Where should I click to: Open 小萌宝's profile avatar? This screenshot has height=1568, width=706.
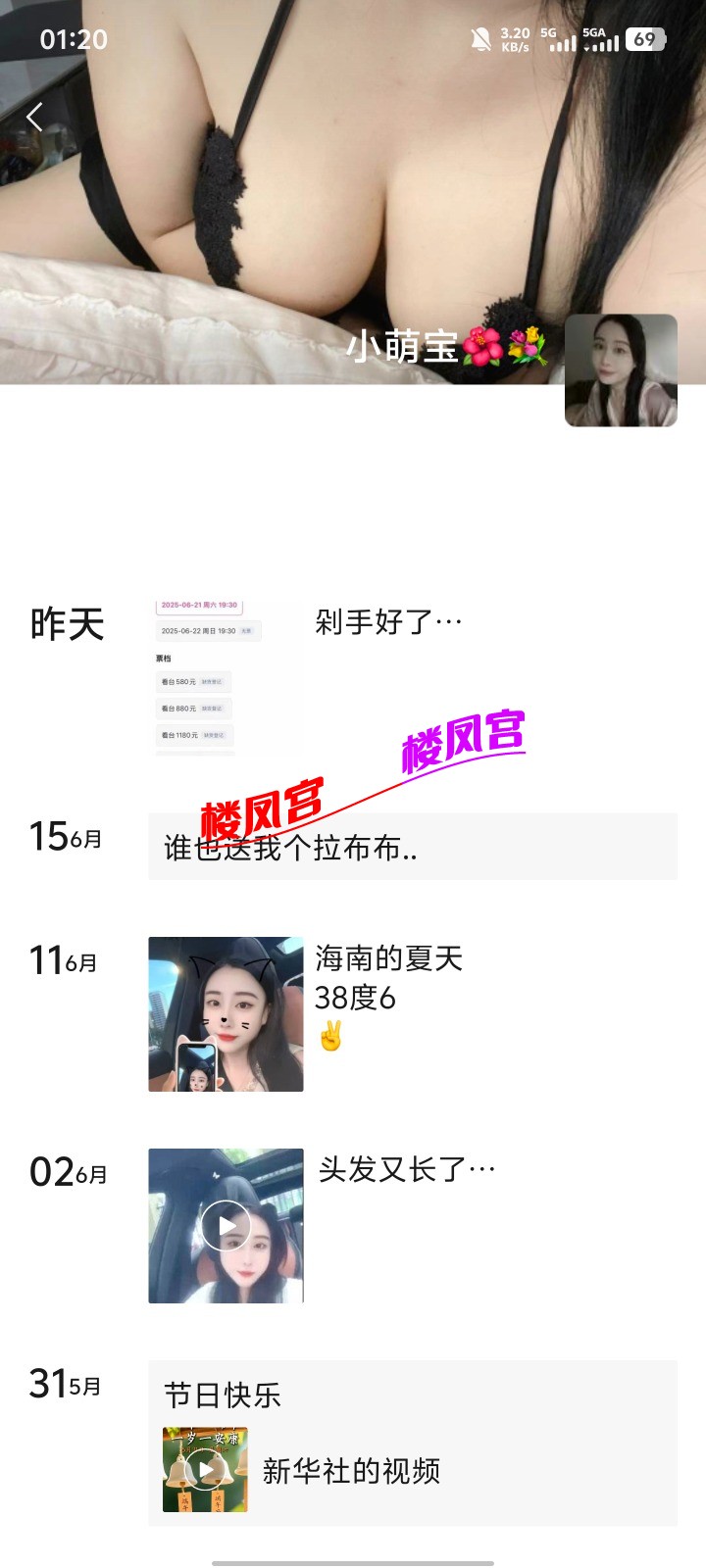tap(621, 370)
